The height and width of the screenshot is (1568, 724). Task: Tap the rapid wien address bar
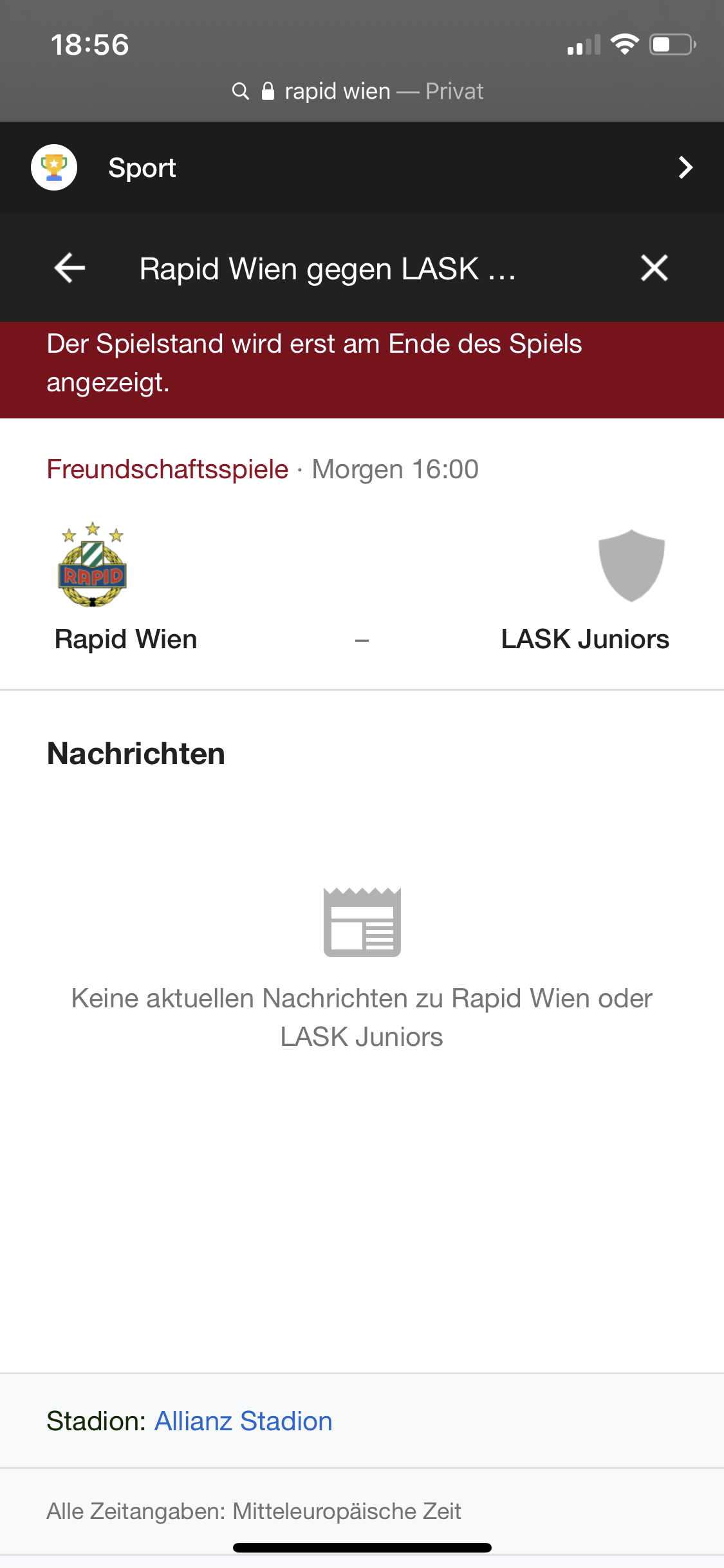click(358, 91)
